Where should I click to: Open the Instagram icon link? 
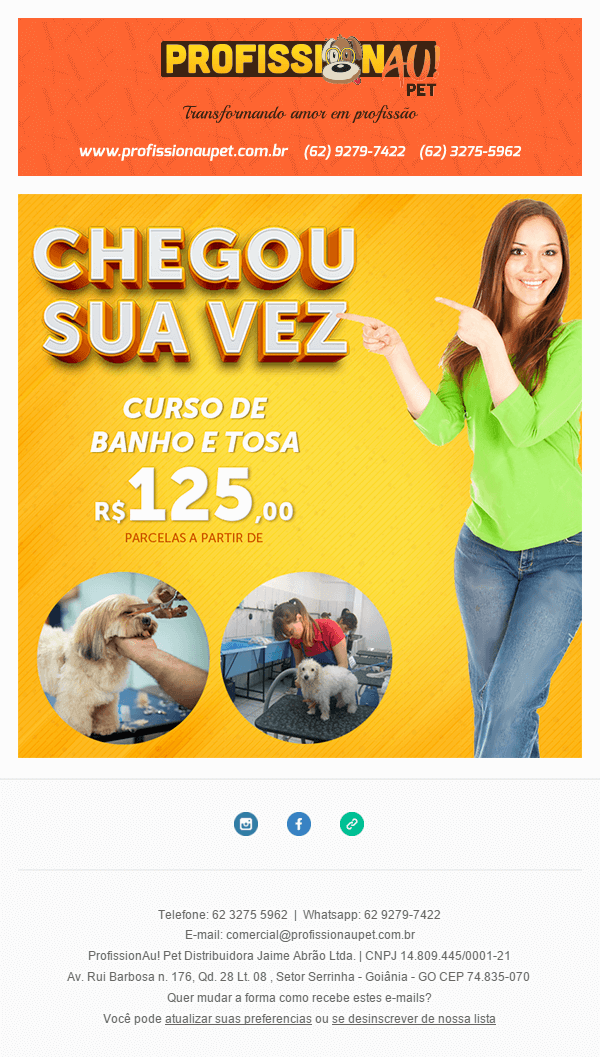(246, 824)
